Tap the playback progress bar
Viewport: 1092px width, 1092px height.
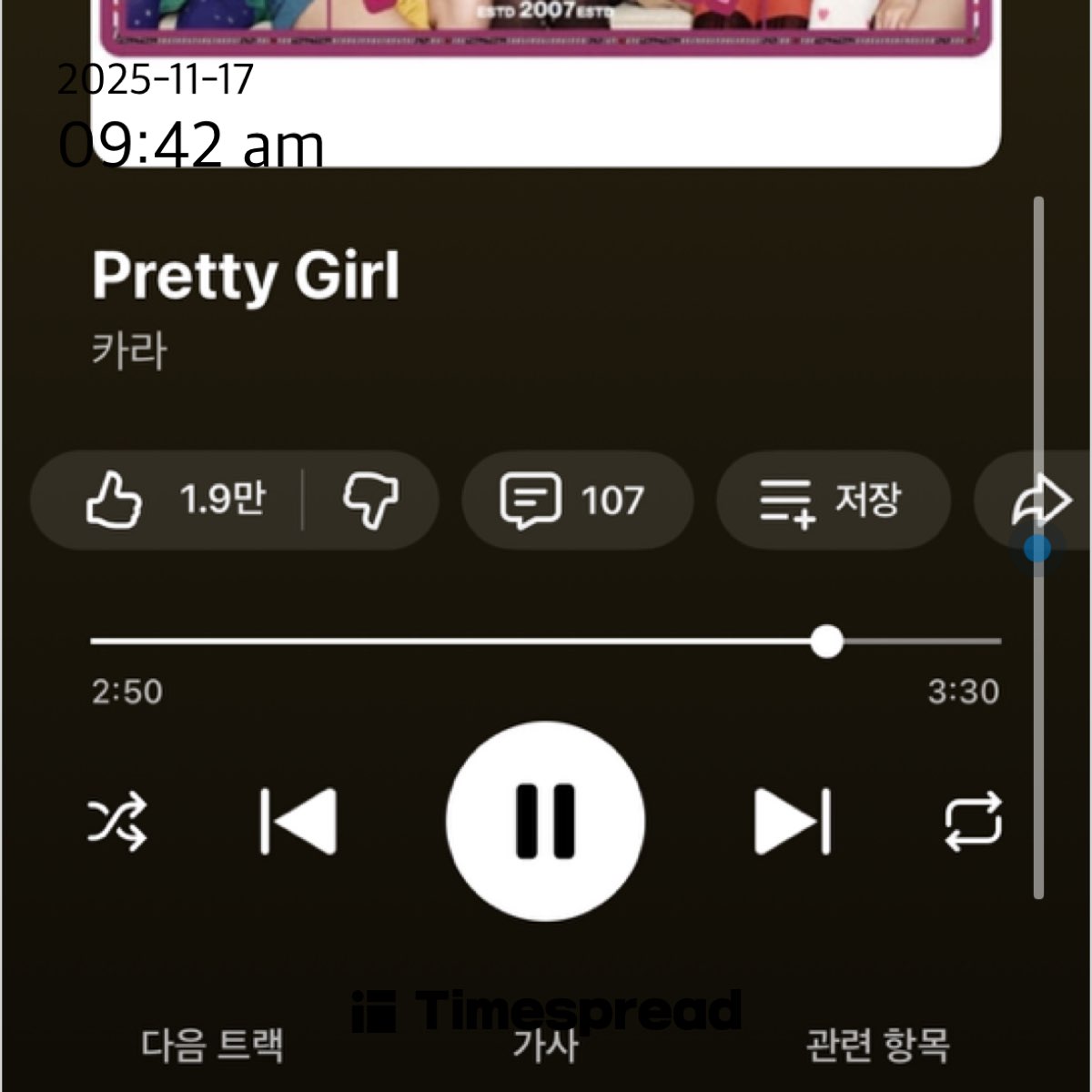pyautogui.click(x=546, y=642)
